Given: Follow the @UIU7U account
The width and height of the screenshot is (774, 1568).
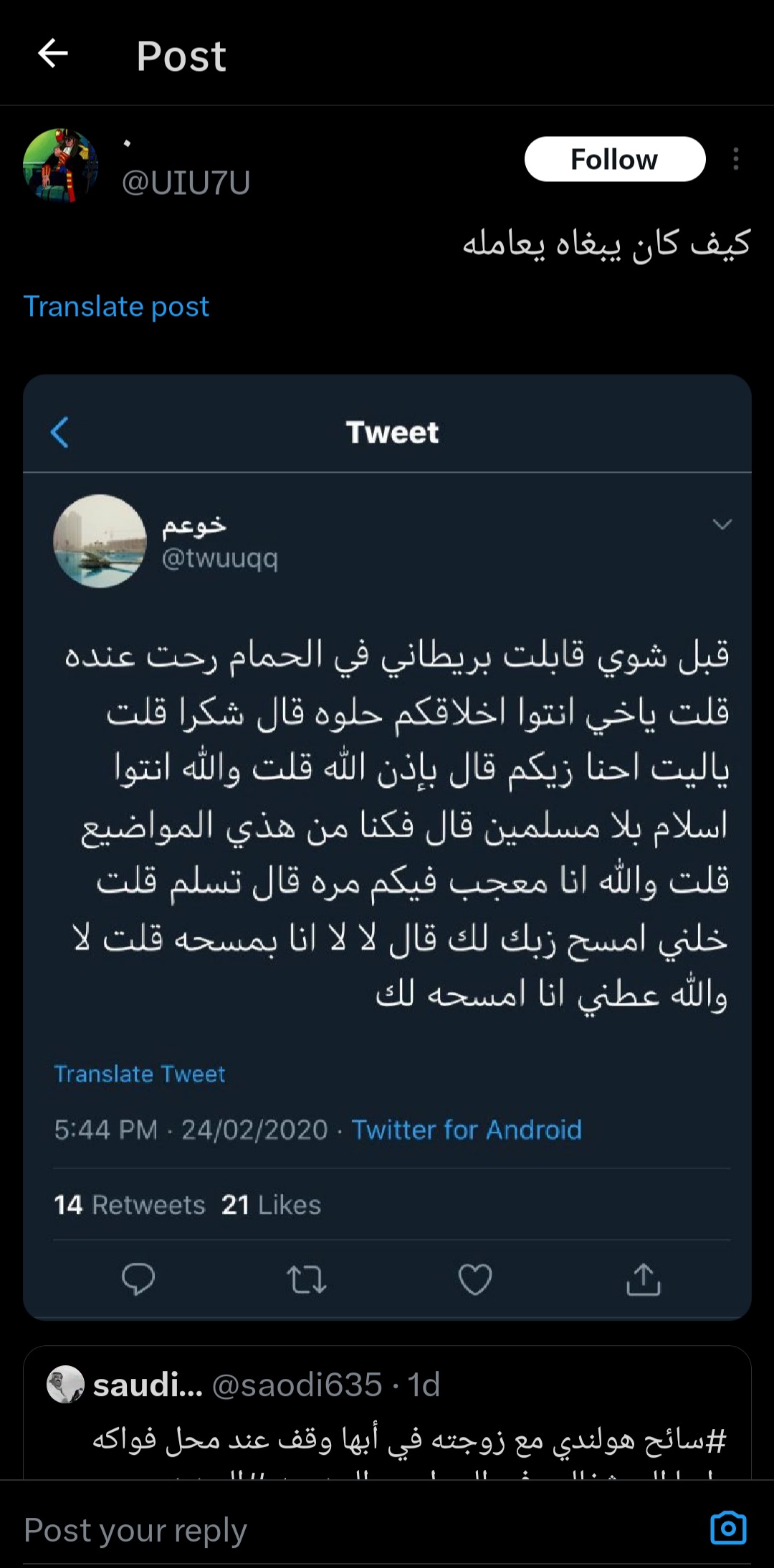Looking at the screenshot, I should click(614, 159).
